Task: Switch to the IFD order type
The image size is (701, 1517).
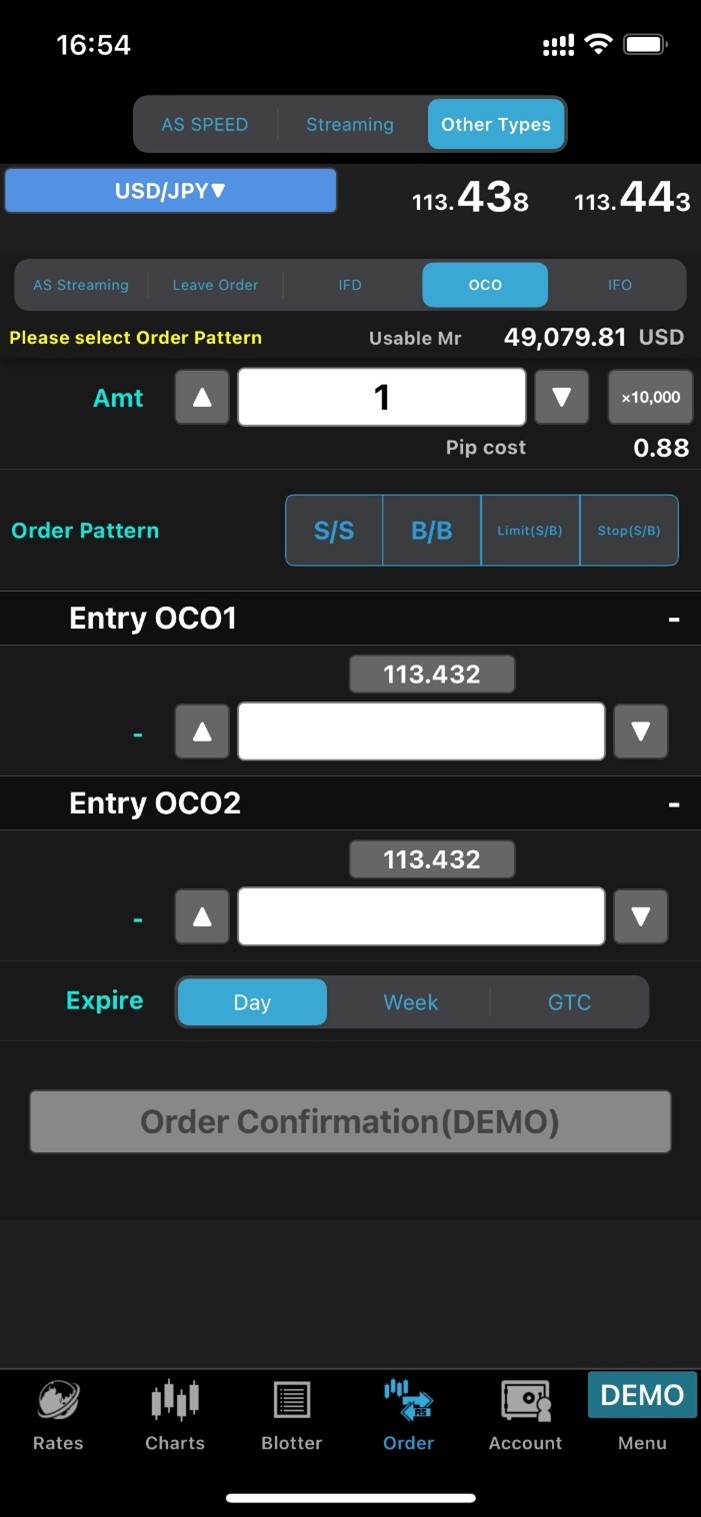Action: [x=350, y=285]
